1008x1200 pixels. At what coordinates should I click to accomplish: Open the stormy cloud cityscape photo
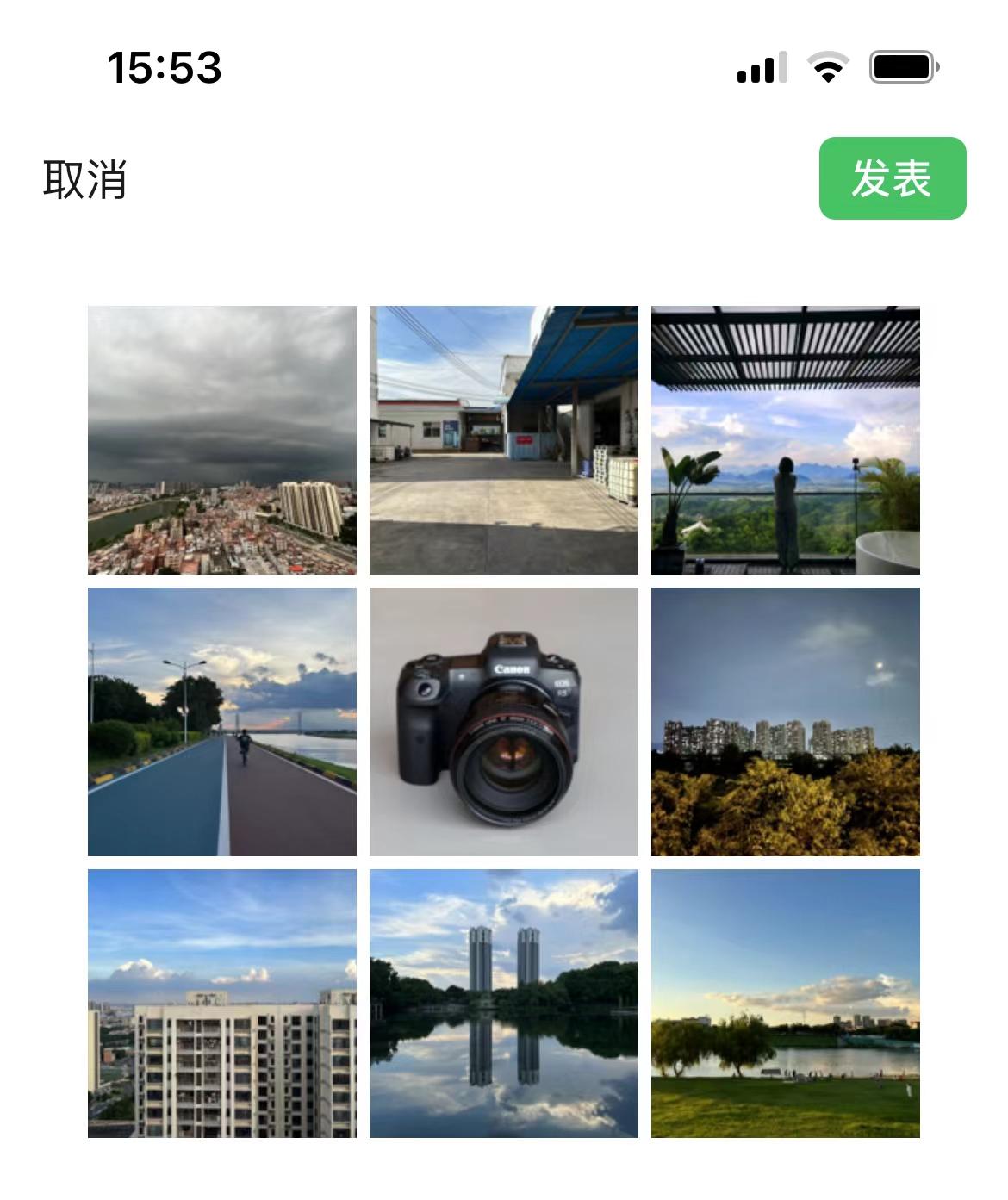222,440
